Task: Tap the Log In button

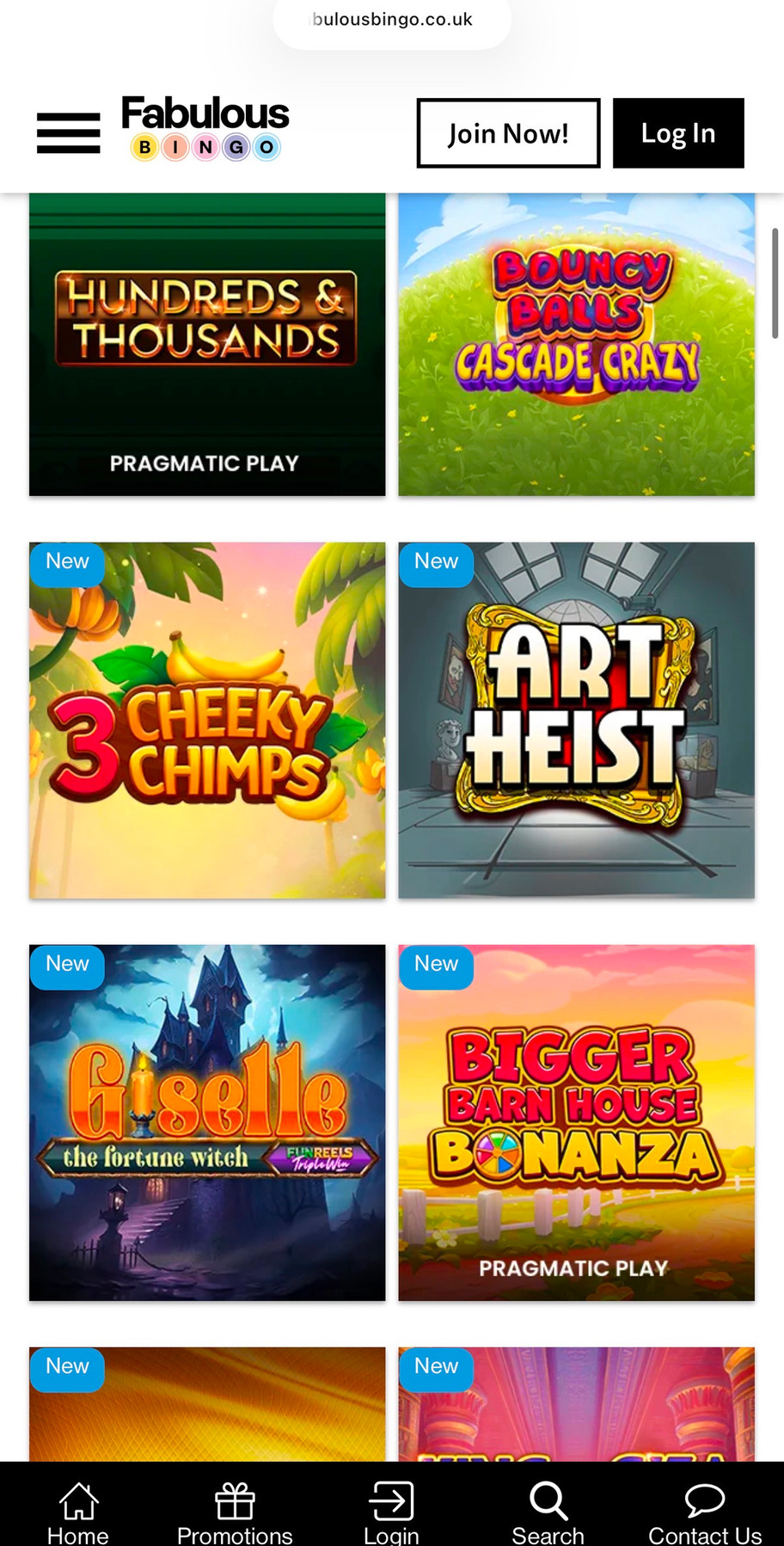Action: (677, 133)
